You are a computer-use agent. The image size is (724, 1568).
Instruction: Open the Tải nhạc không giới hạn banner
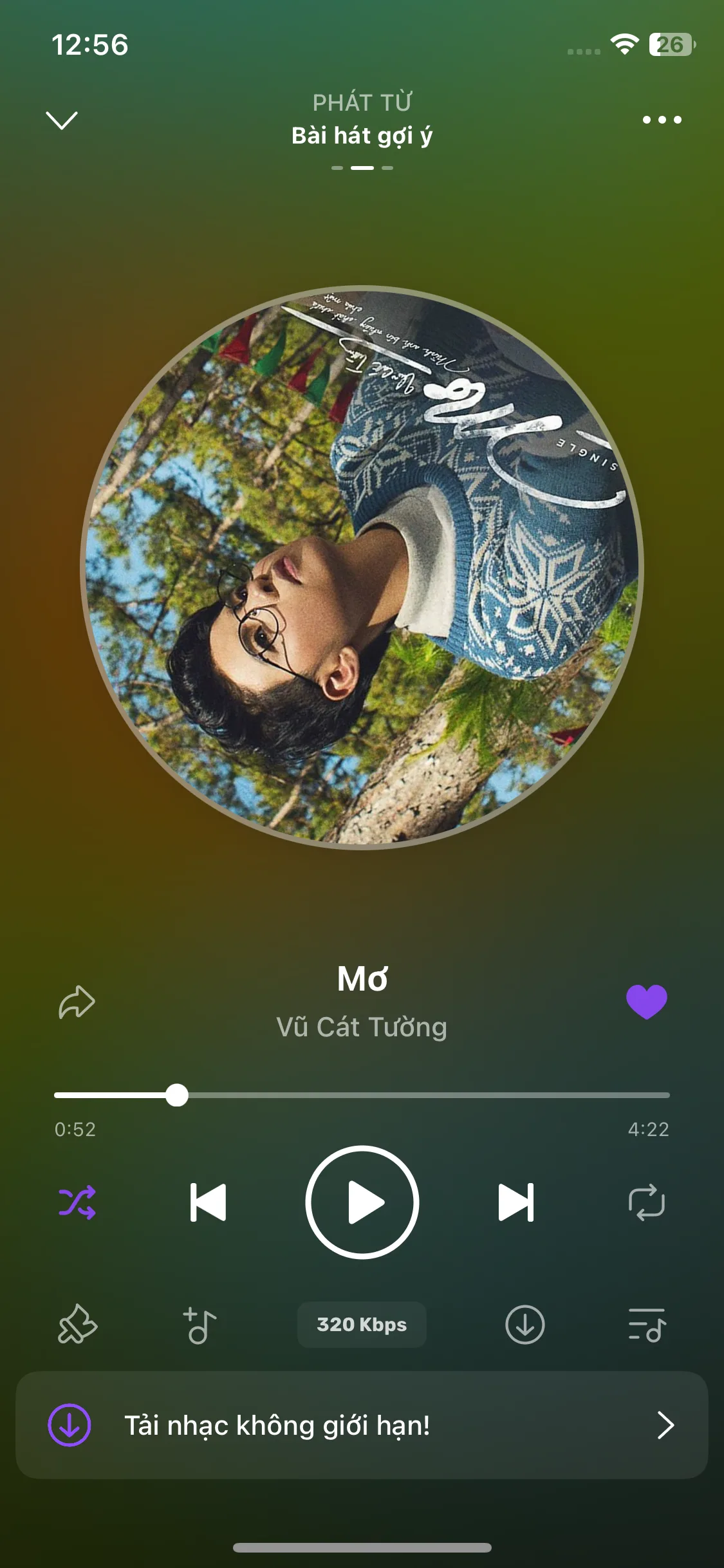coord(362,1425)
